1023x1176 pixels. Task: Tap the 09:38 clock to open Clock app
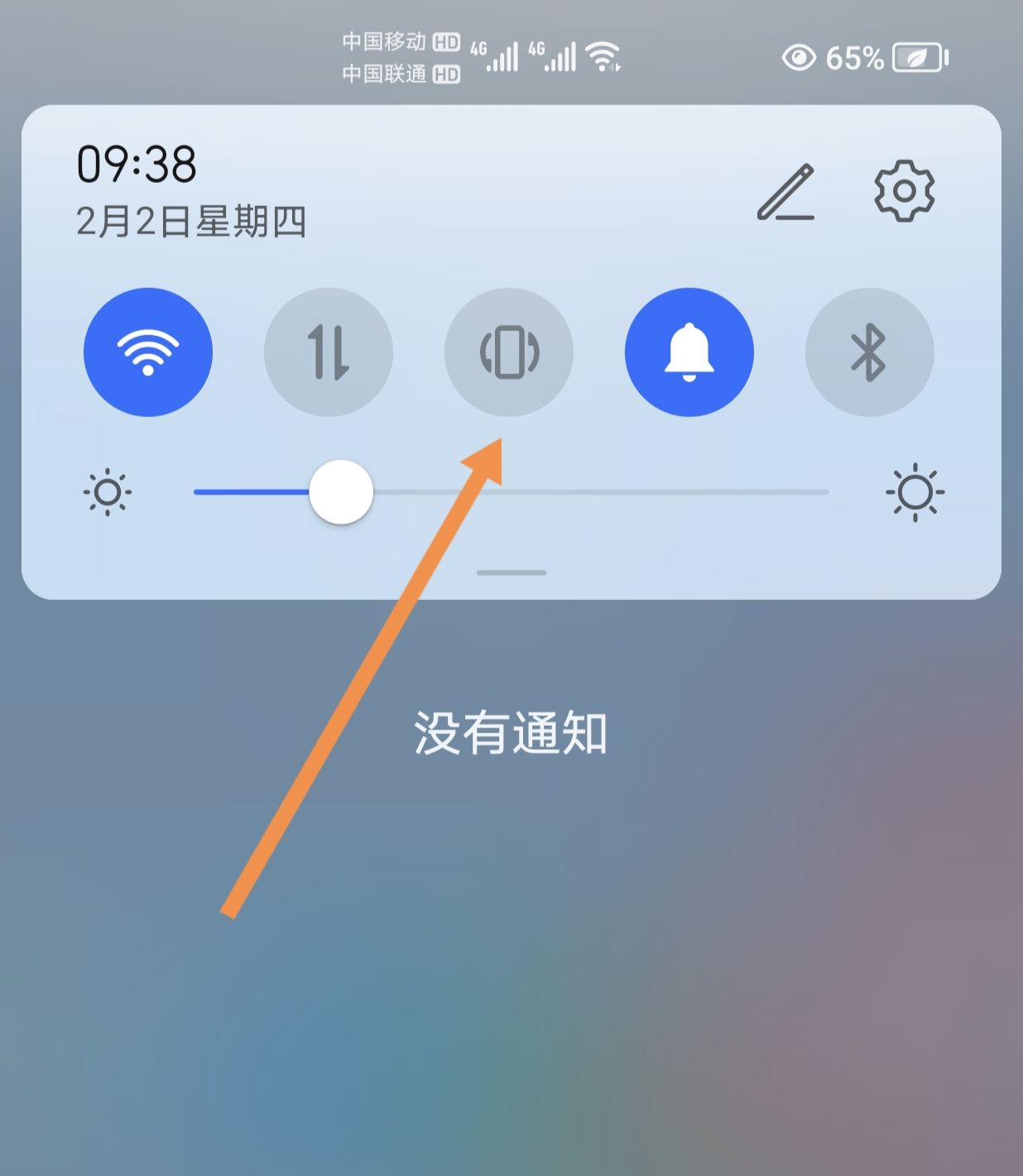pos(136,165)
